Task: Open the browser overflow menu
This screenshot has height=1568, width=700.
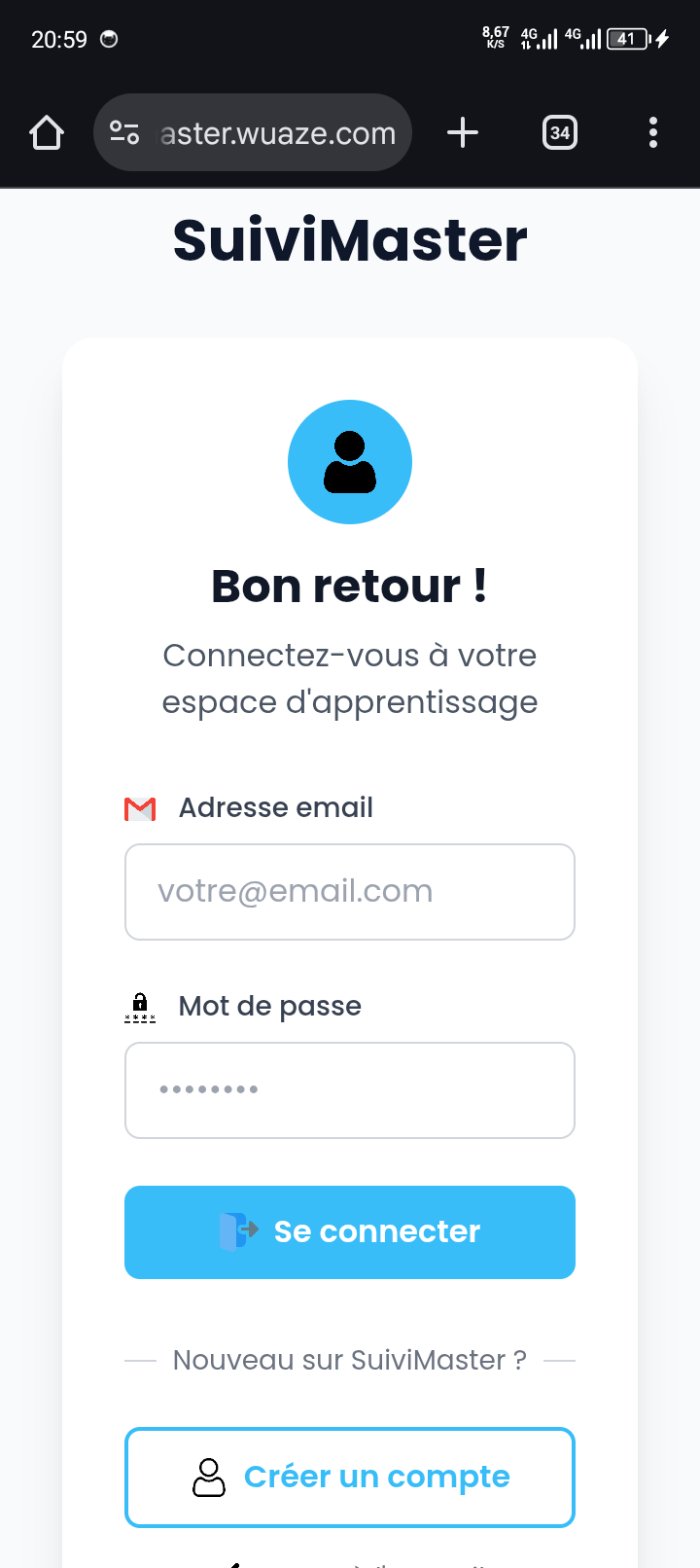Action: click(652, 132)
